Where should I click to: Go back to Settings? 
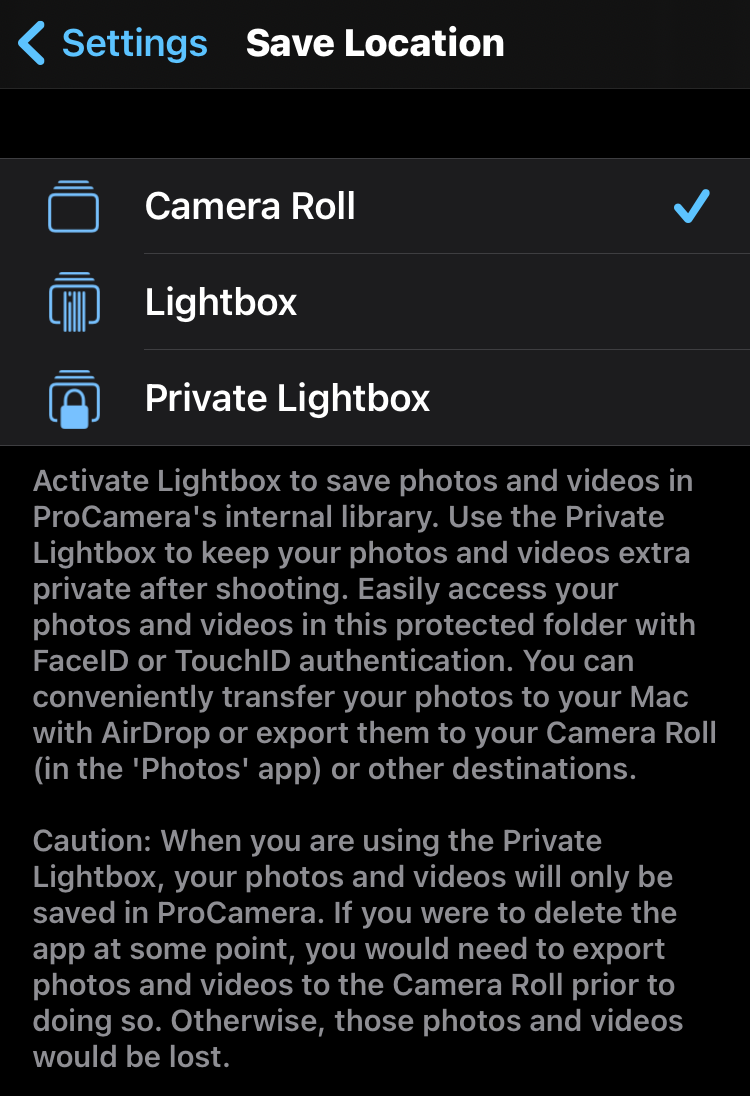point(113,44)
